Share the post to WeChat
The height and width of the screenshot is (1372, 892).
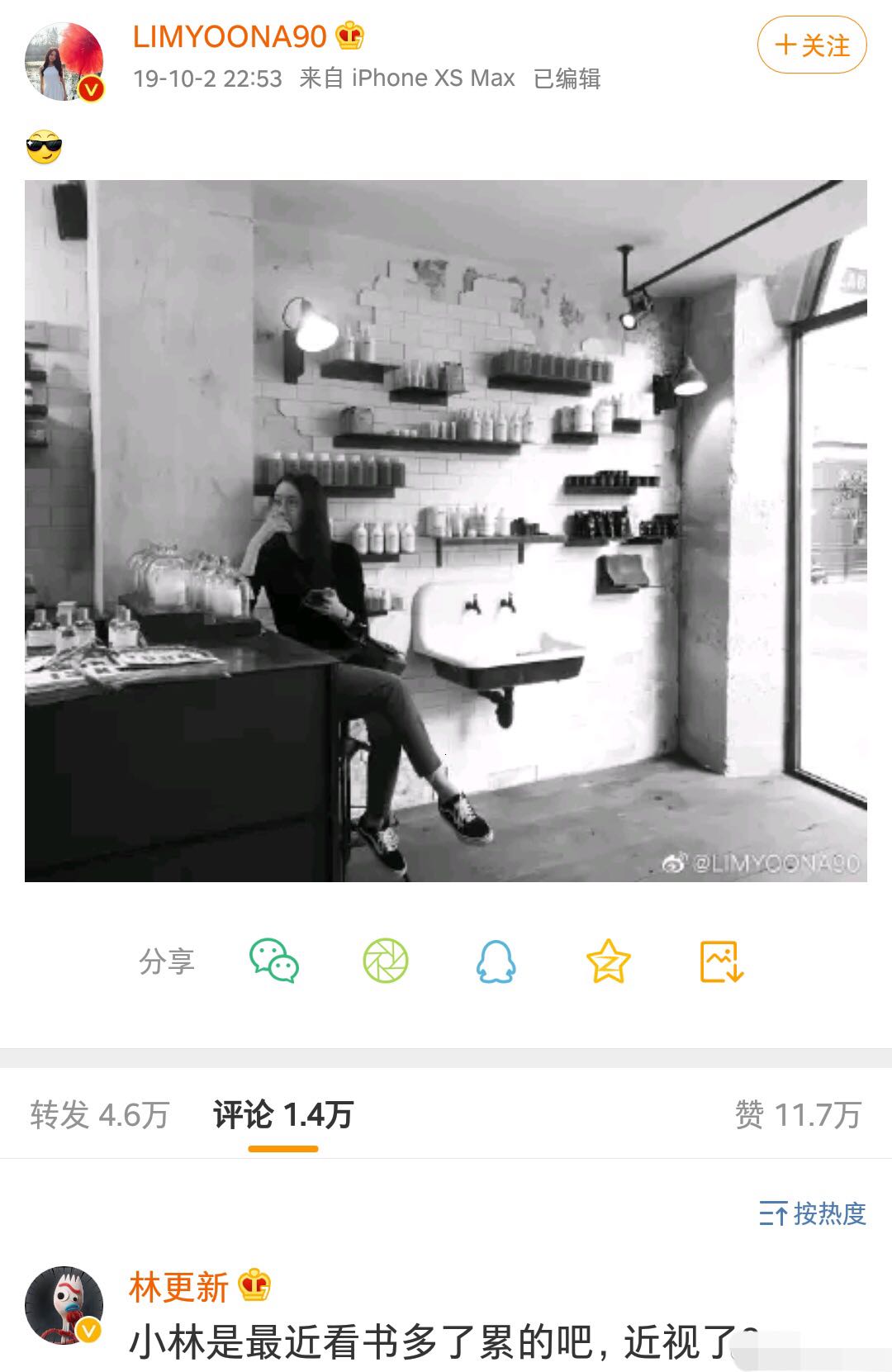[x=273, y=961]
